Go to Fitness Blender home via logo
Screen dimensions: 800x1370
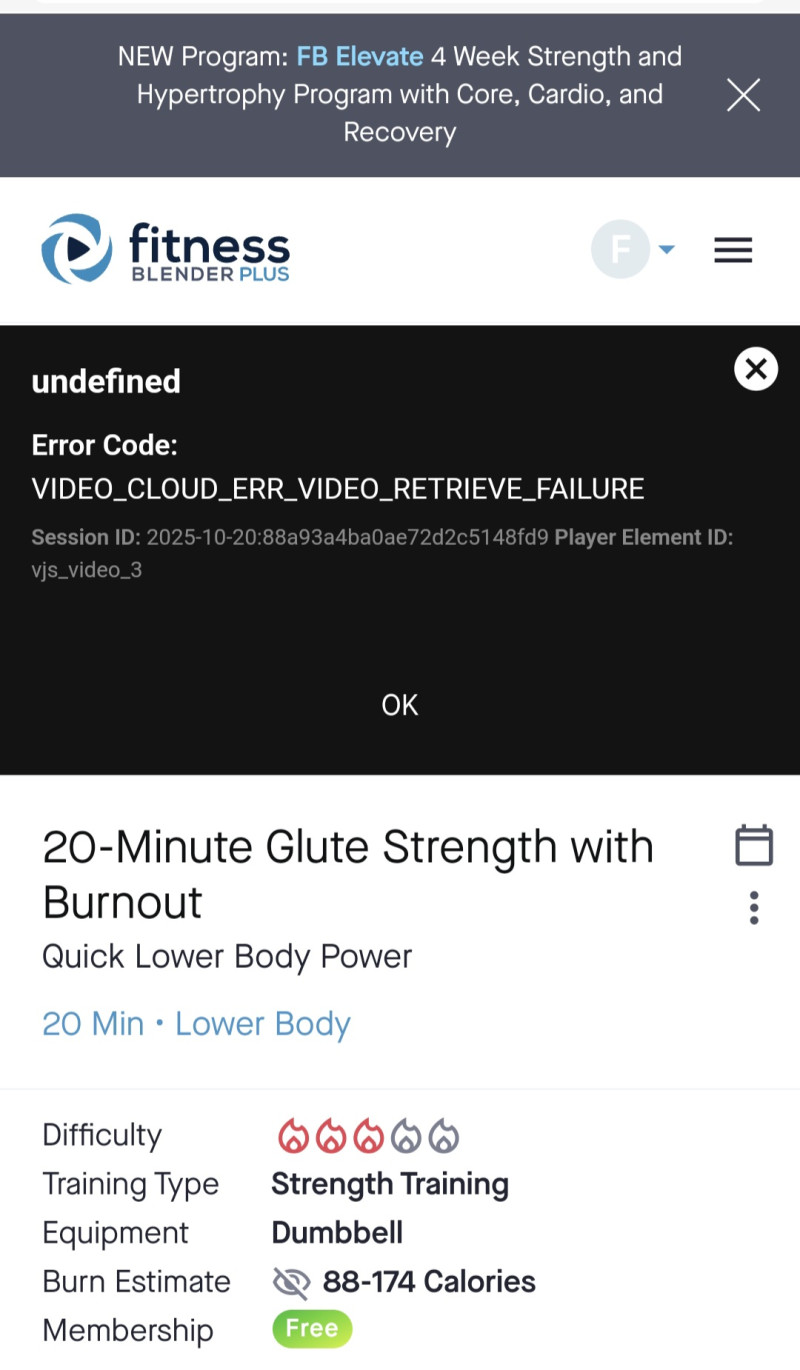coord(166,249)
